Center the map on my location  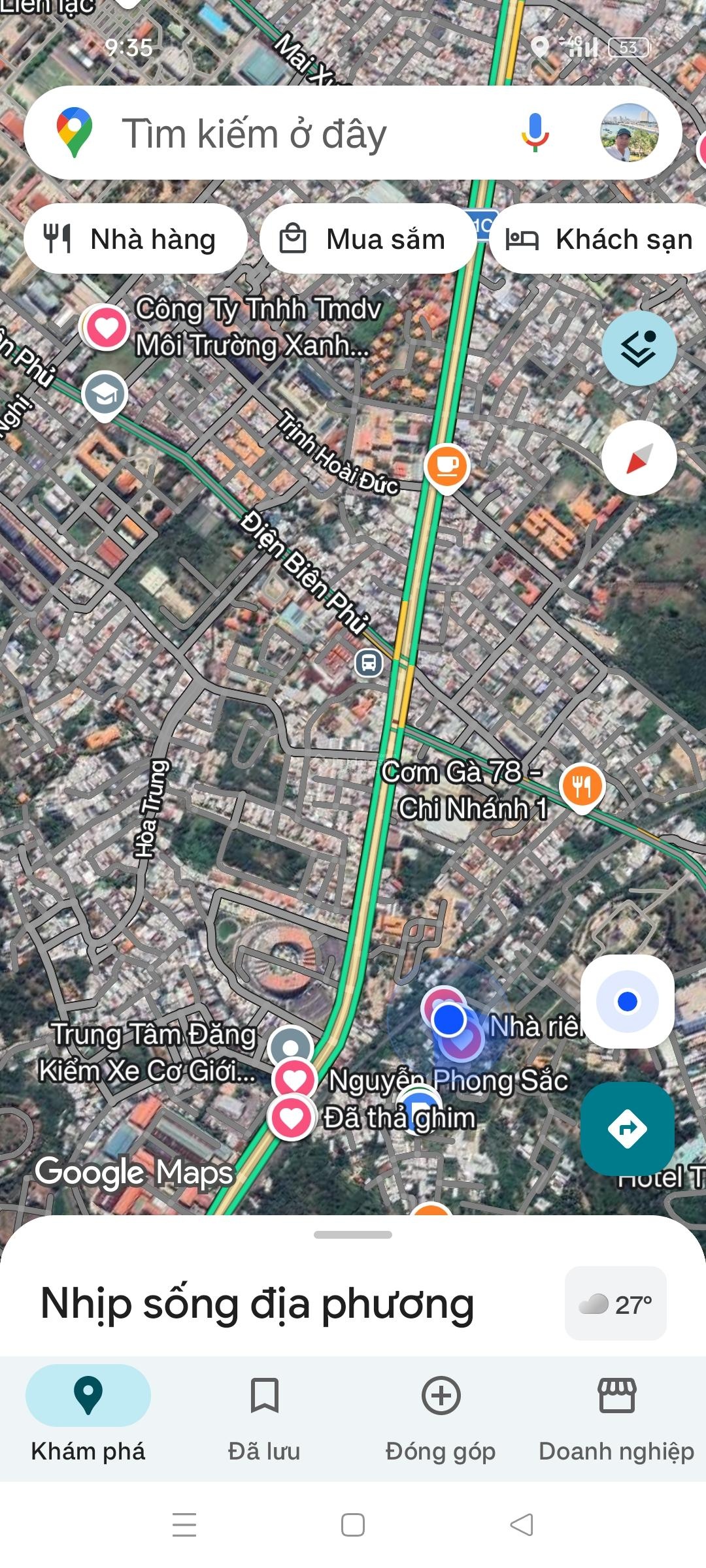pyautogui.click(x=628, y=1002)
